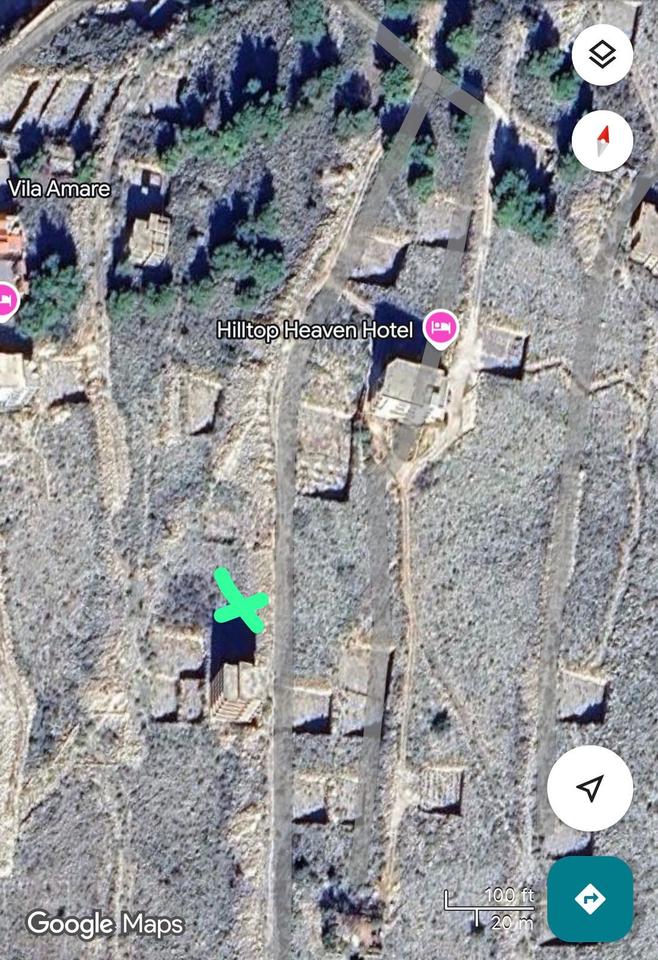Open the map layers selector

pos(602,55)
